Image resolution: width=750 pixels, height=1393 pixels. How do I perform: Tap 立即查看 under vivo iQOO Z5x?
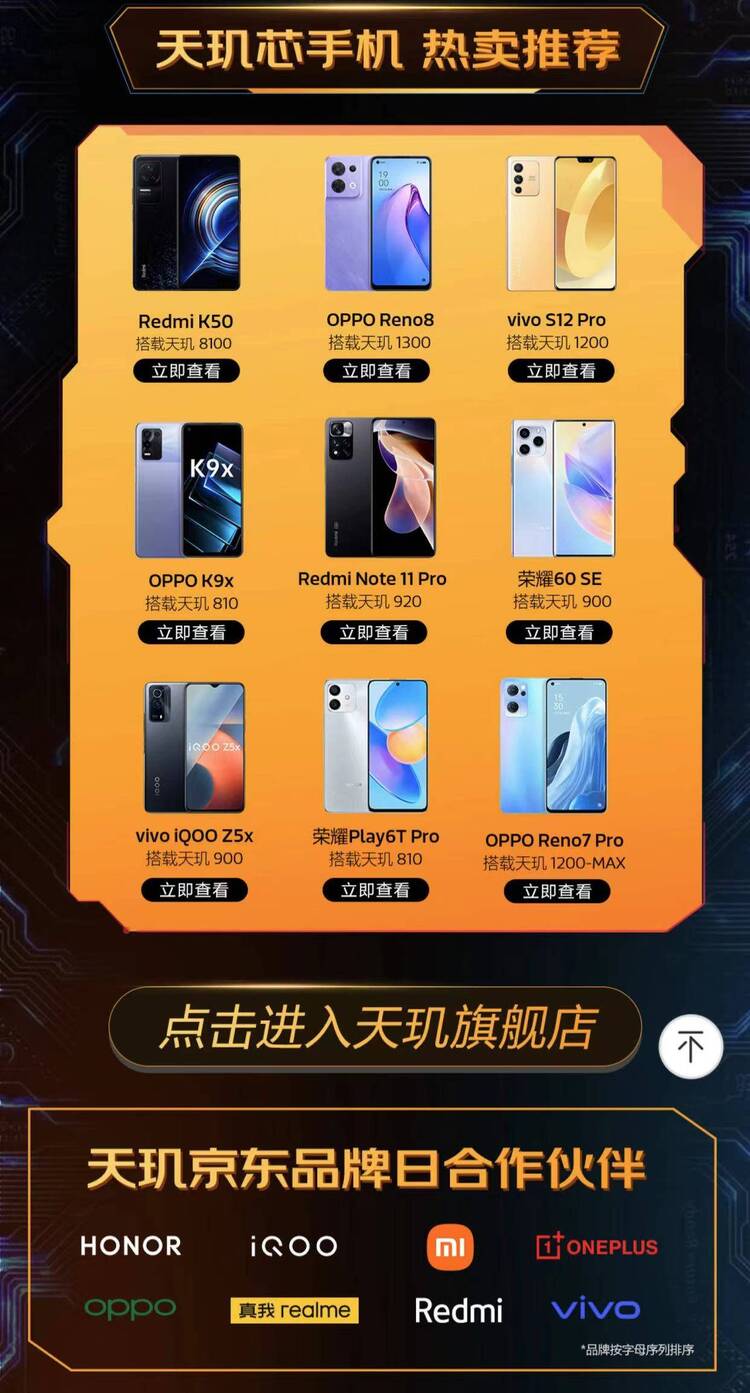tap(193, 890)
